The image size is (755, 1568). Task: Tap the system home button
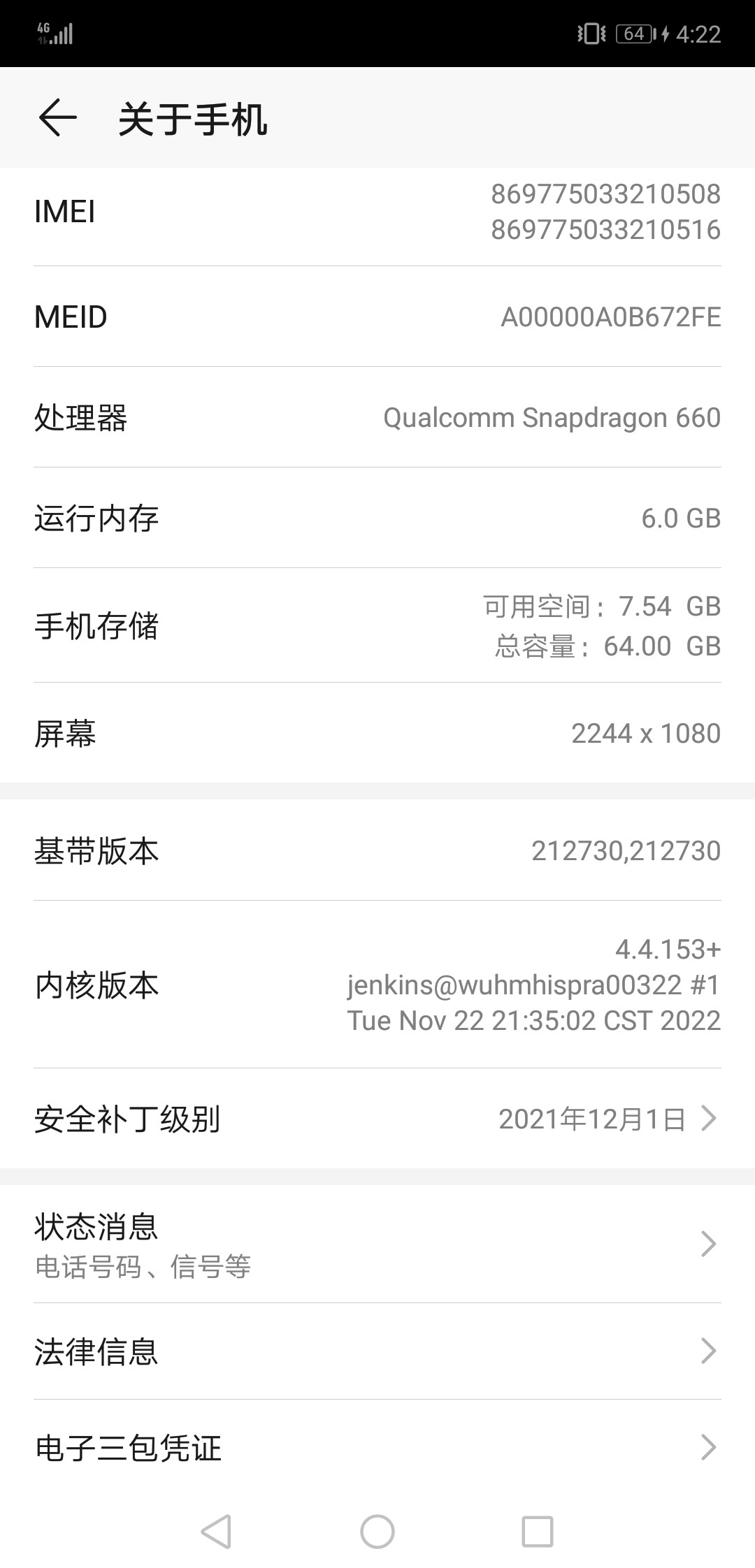(377, 1532)
